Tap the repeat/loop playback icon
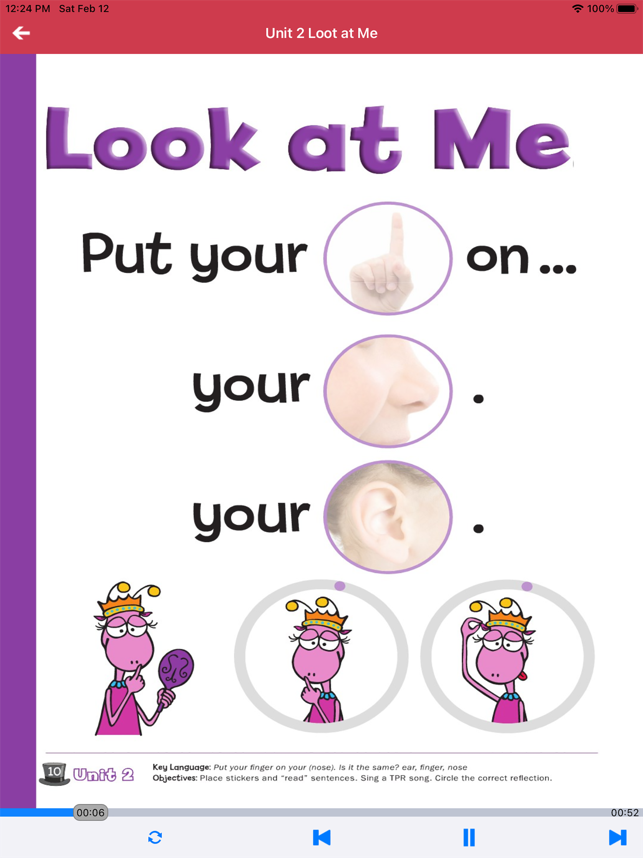643x858 pixels. pyautogui.click(x=155, y=837)
